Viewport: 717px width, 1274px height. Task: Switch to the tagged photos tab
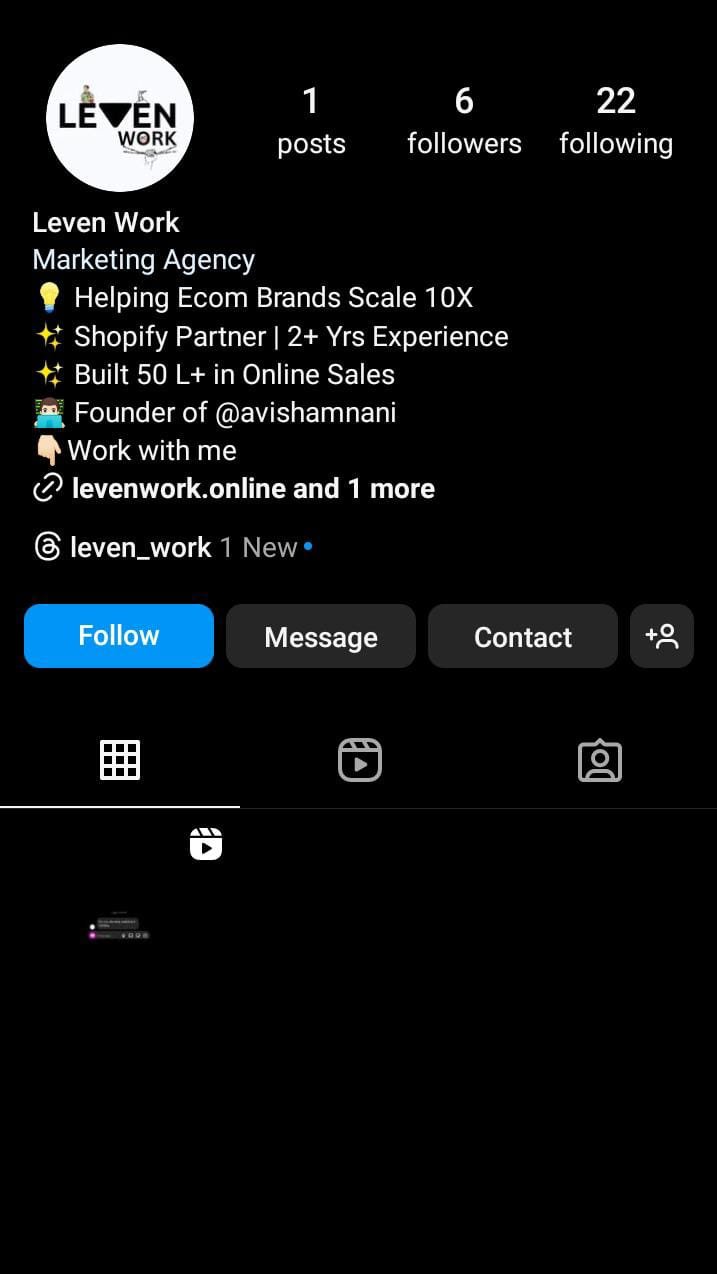[600, 760]
